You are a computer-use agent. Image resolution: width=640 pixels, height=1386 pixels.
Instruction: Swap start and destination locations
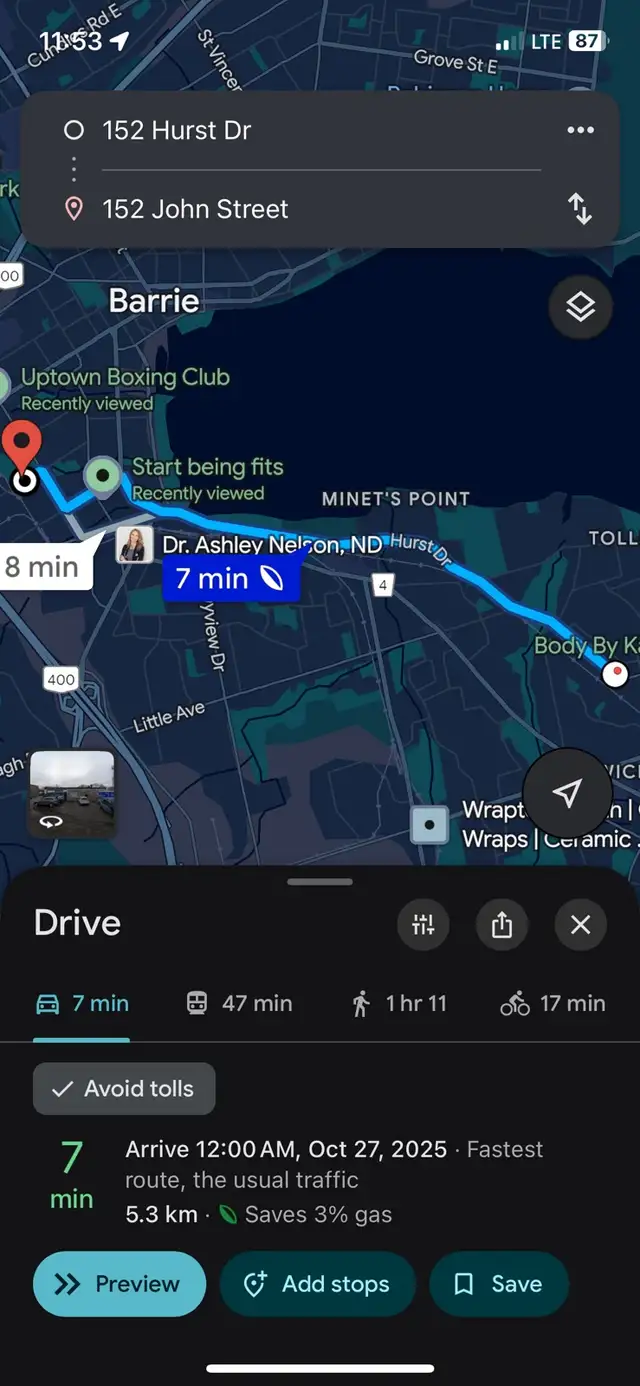580,209
